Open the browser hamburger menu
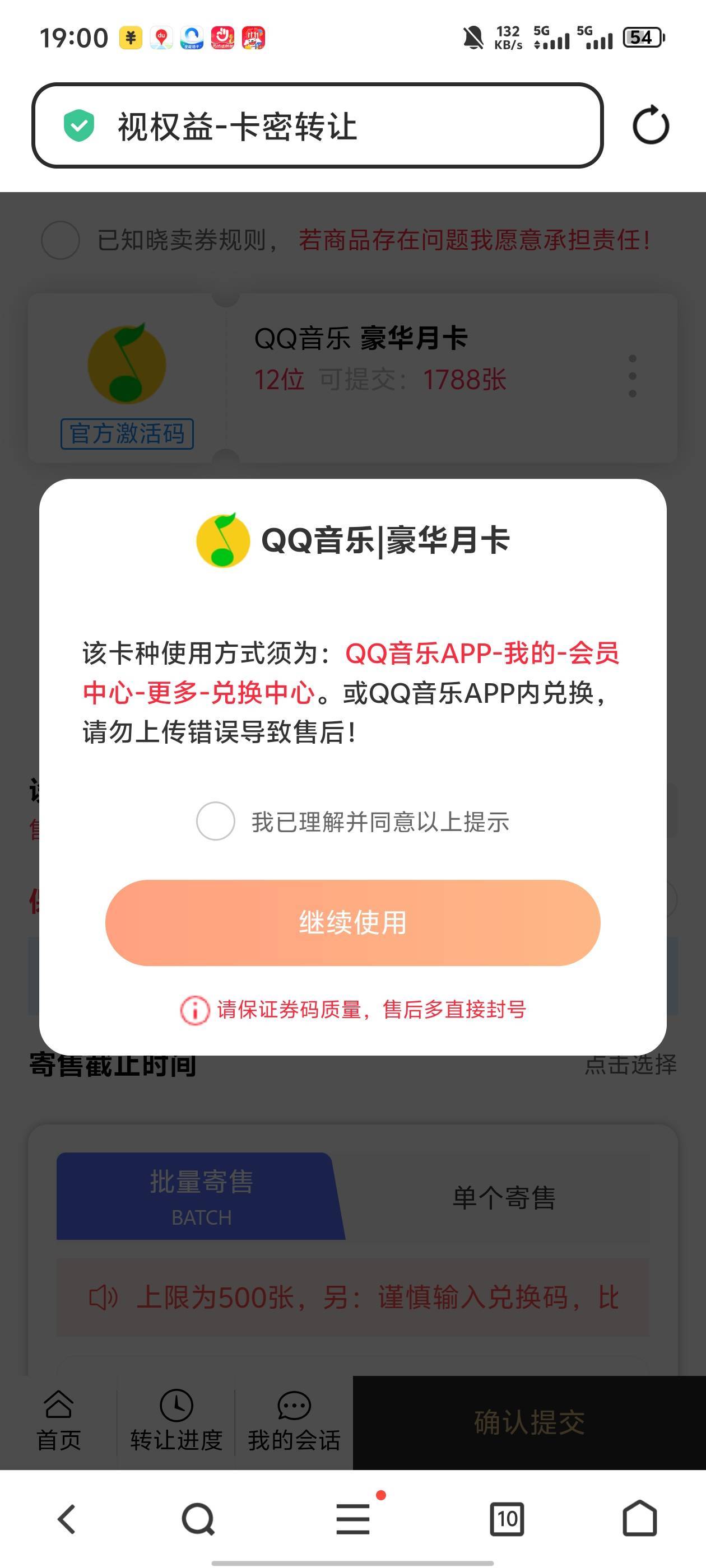The image size is (706, 1568). (354, 1518)
